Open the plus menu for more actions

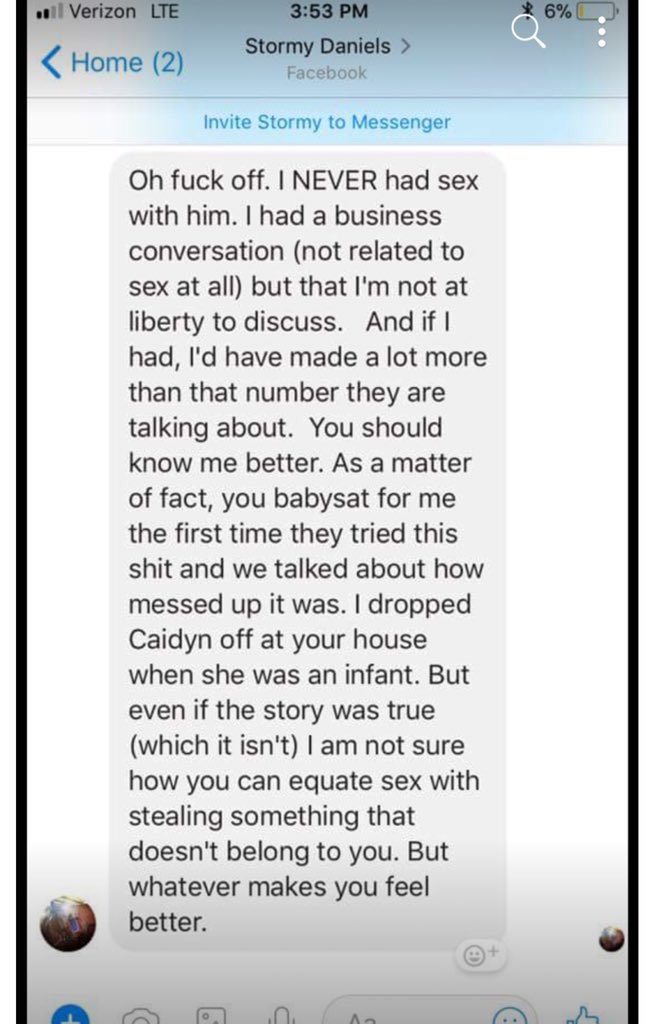[70, 1015]
